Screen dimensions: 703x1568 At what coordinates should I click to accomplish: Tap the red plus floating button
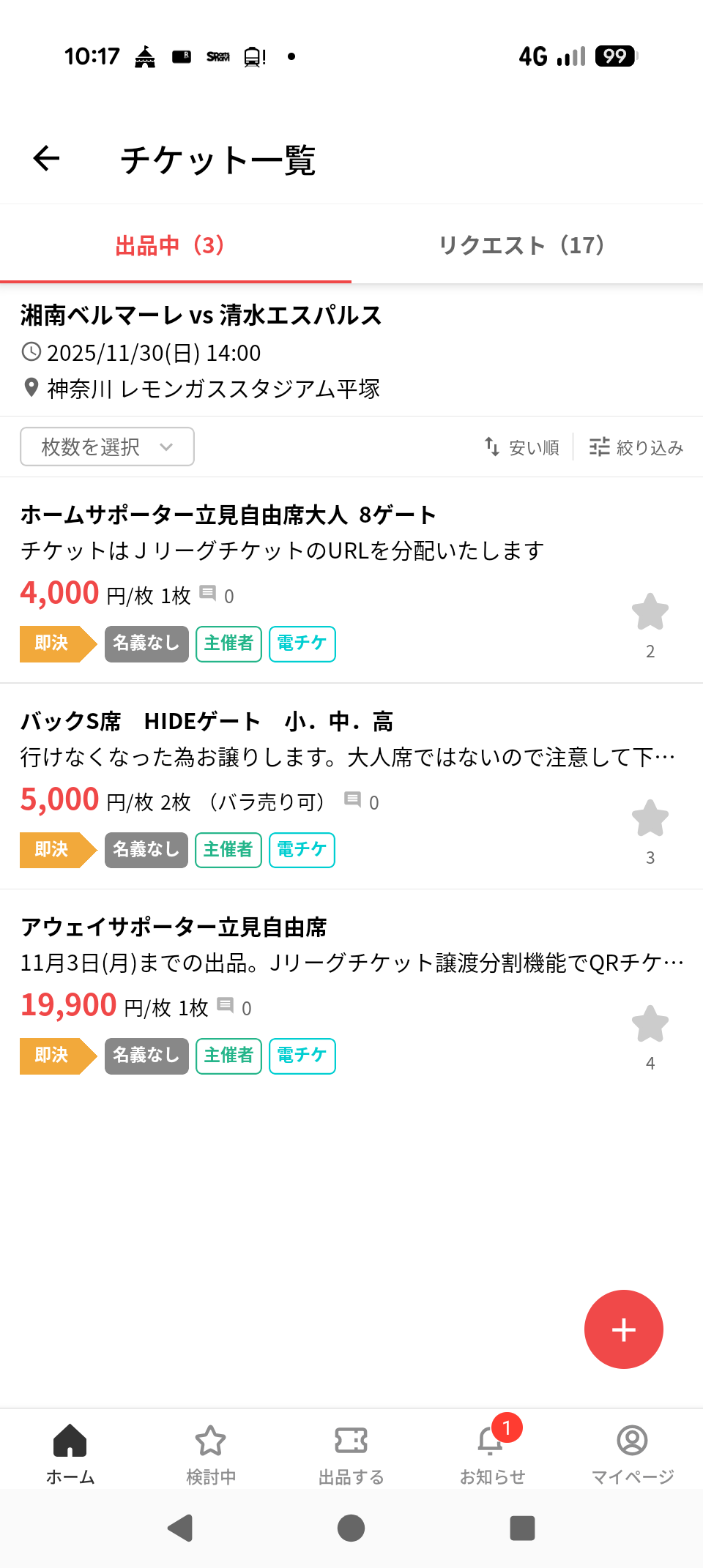coord(623,1329)
